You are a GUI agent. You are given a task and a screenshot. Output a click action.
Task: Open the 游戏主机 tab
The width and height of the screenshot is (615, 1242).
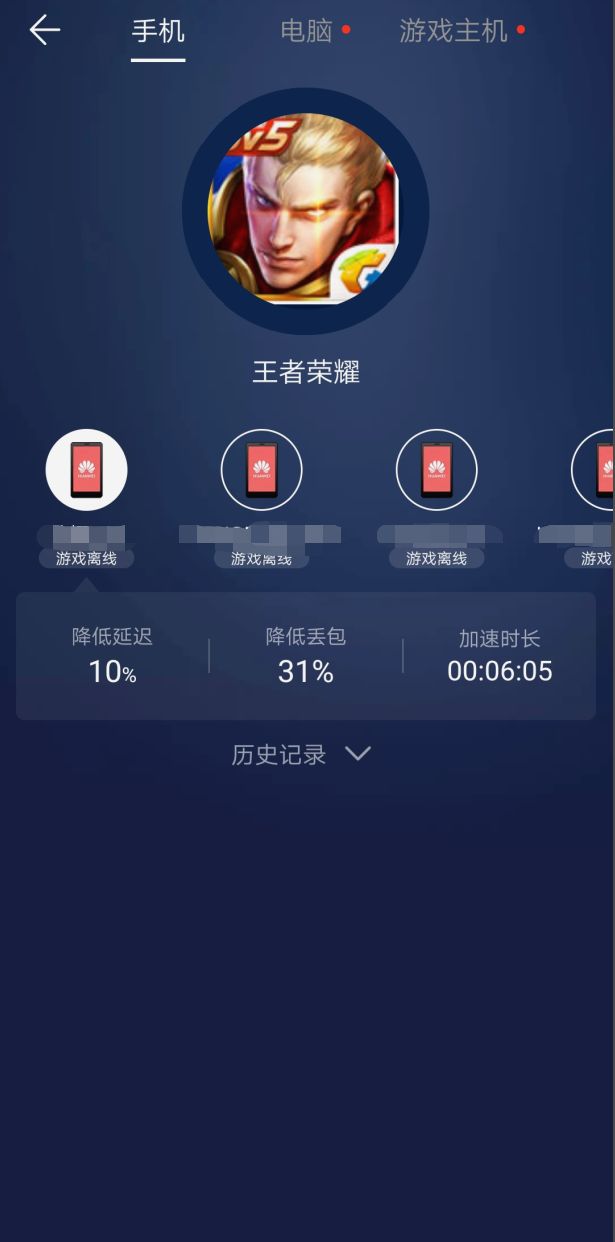click(454, 32)
